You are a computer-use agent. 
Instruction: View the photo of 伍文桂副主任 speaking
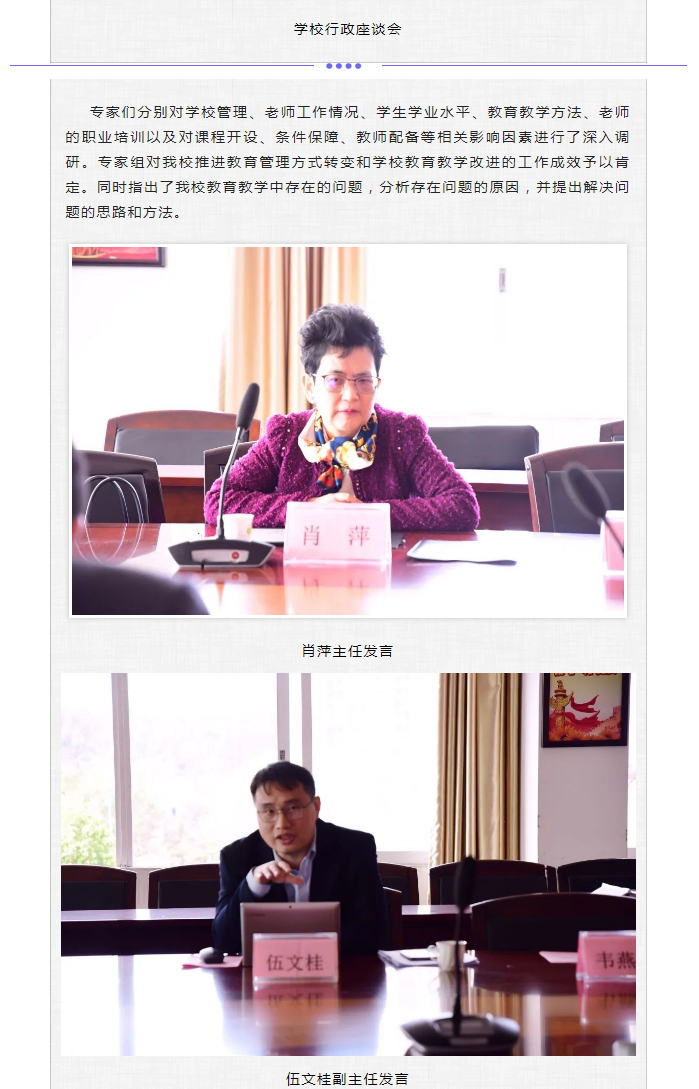point(348,864)
